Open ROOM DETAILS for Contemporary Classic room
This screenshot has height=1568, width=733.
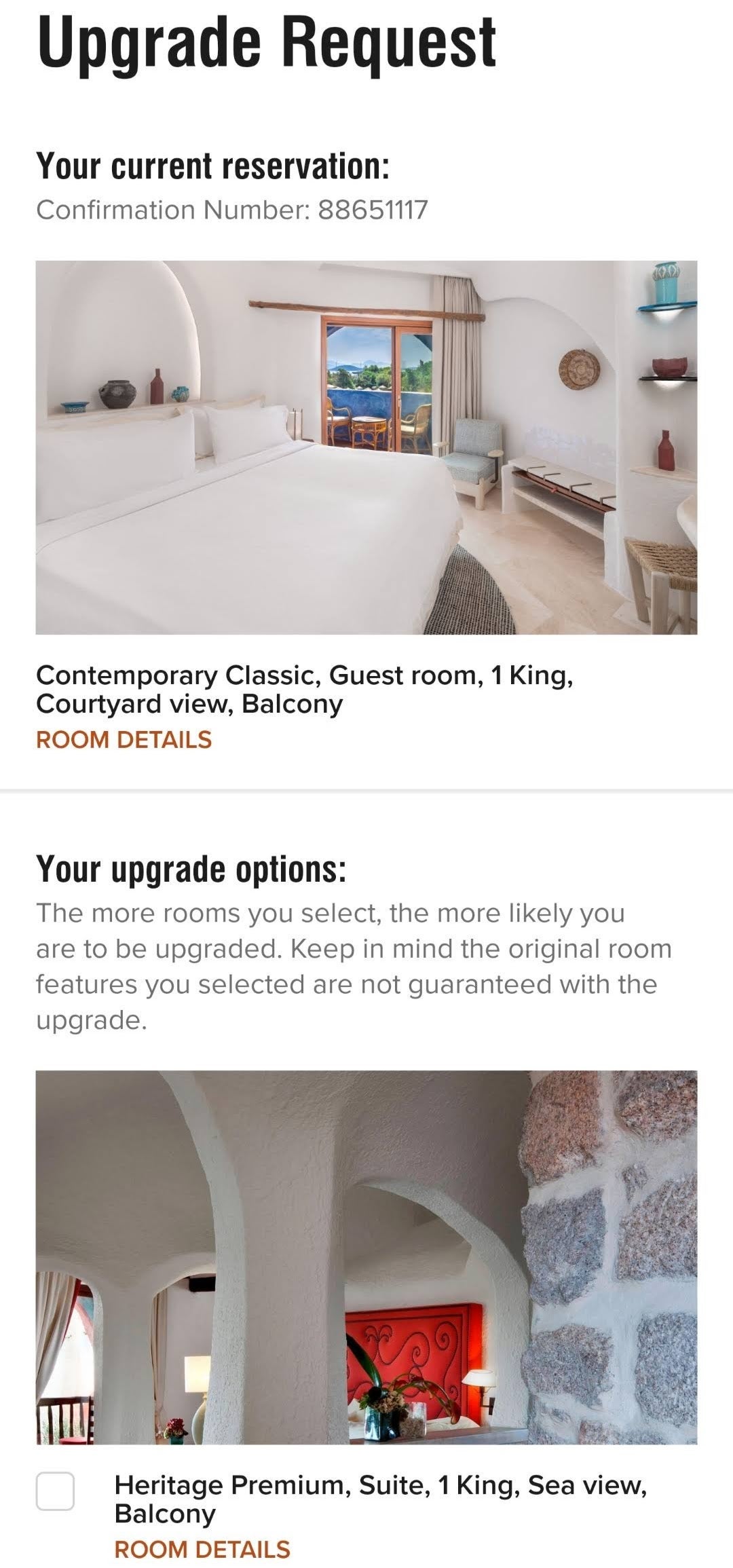point(124,739)
